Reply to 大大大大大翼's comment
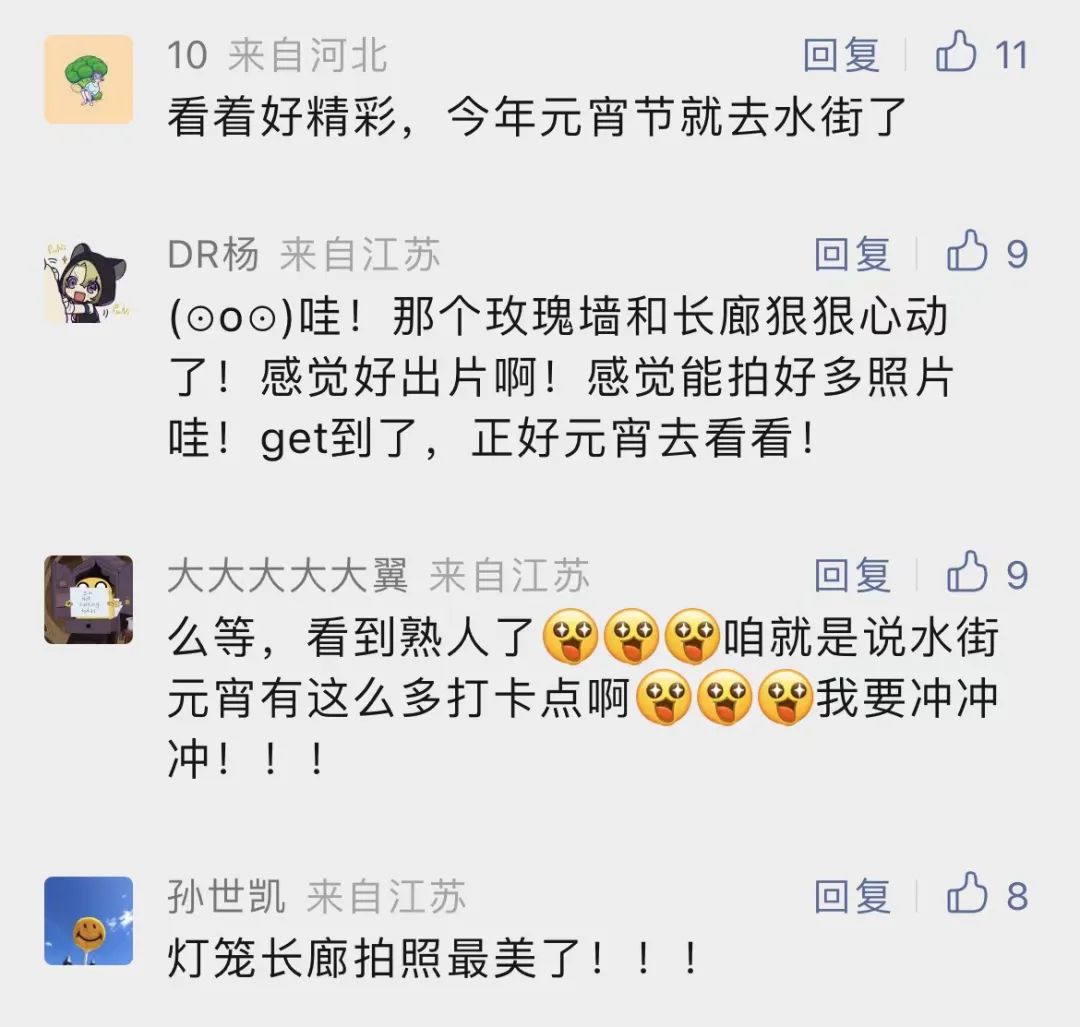 point(852,575)
